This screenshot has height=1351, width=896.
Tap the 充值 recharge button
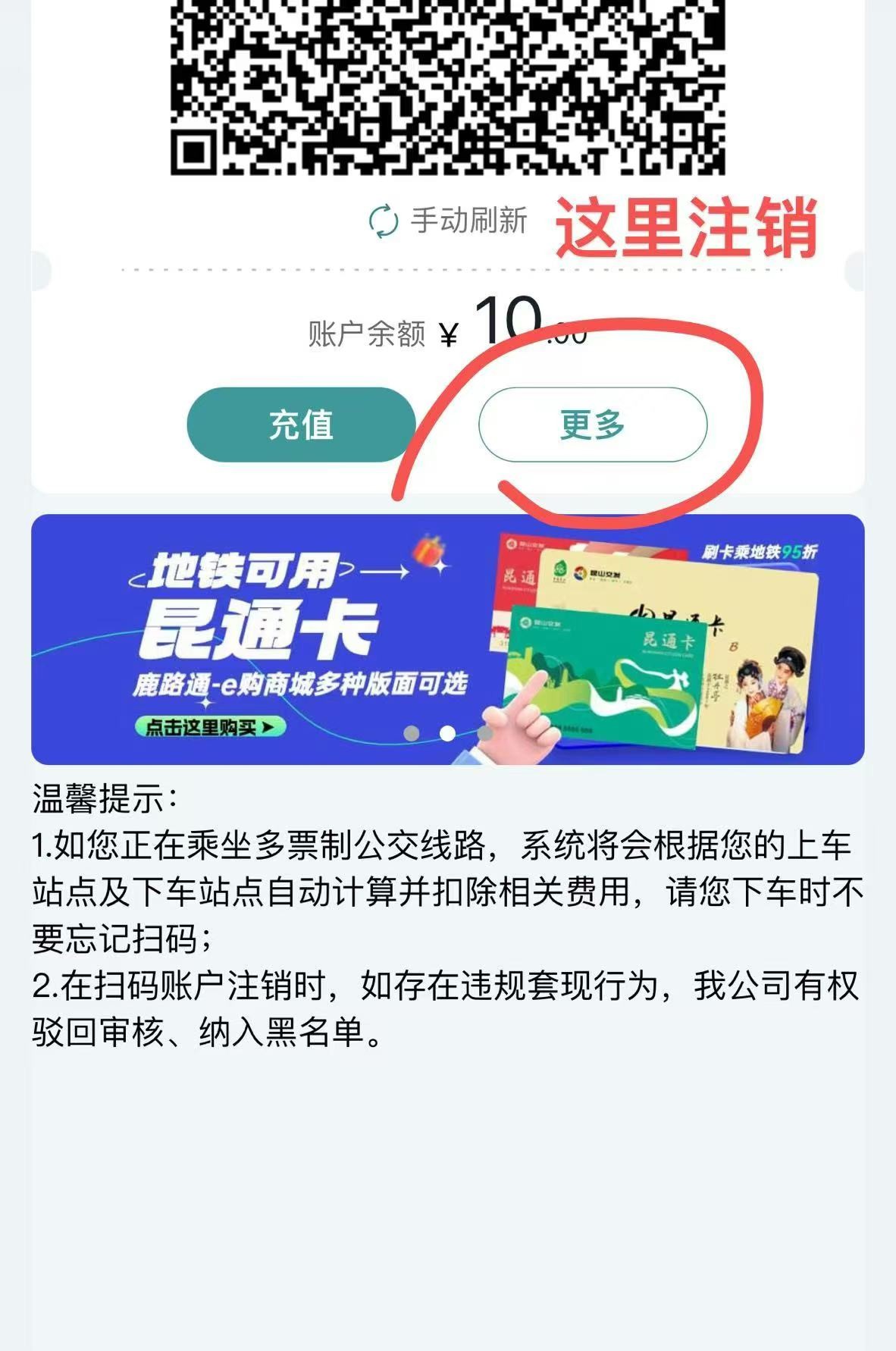pos(301,425)
